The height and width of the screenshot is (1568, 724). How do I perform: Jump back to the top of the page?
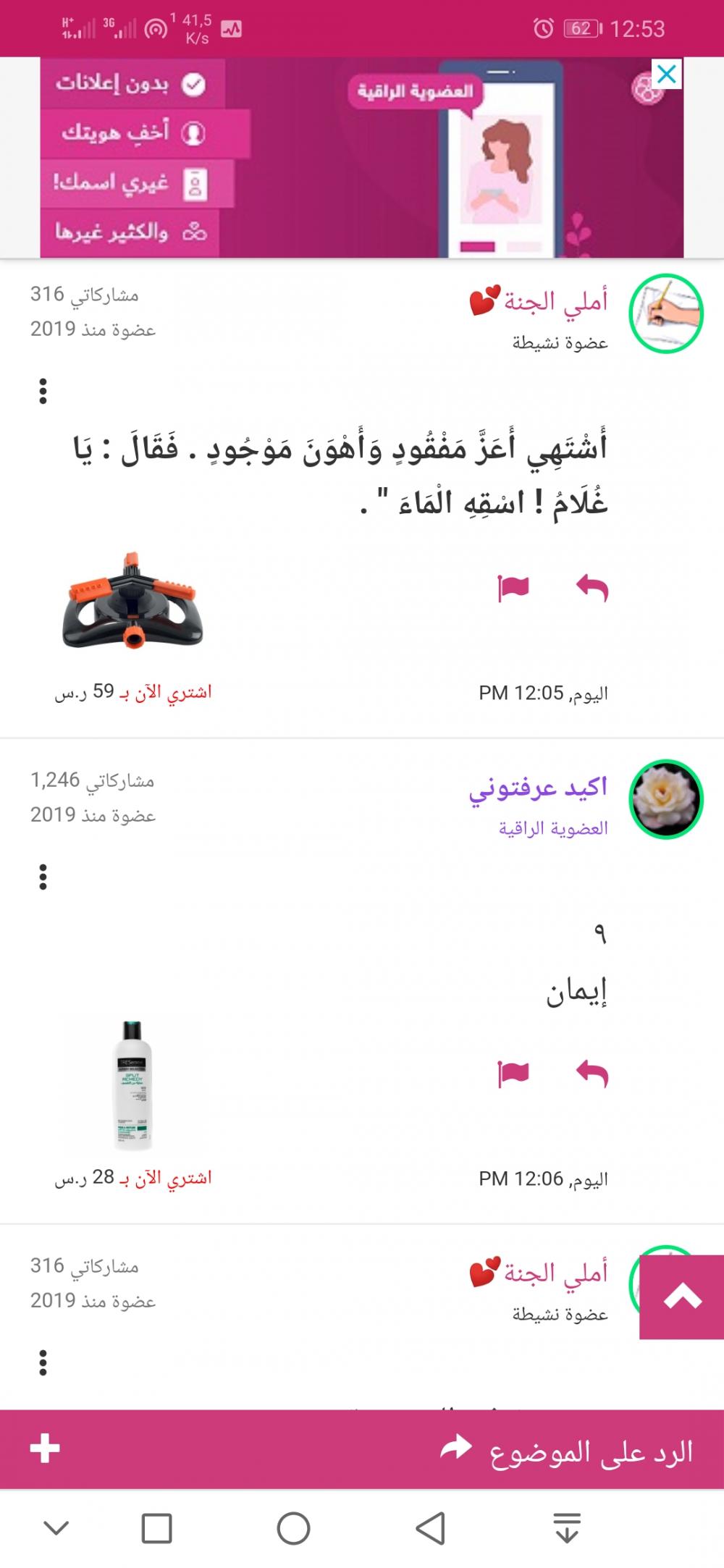point(681,1297)
